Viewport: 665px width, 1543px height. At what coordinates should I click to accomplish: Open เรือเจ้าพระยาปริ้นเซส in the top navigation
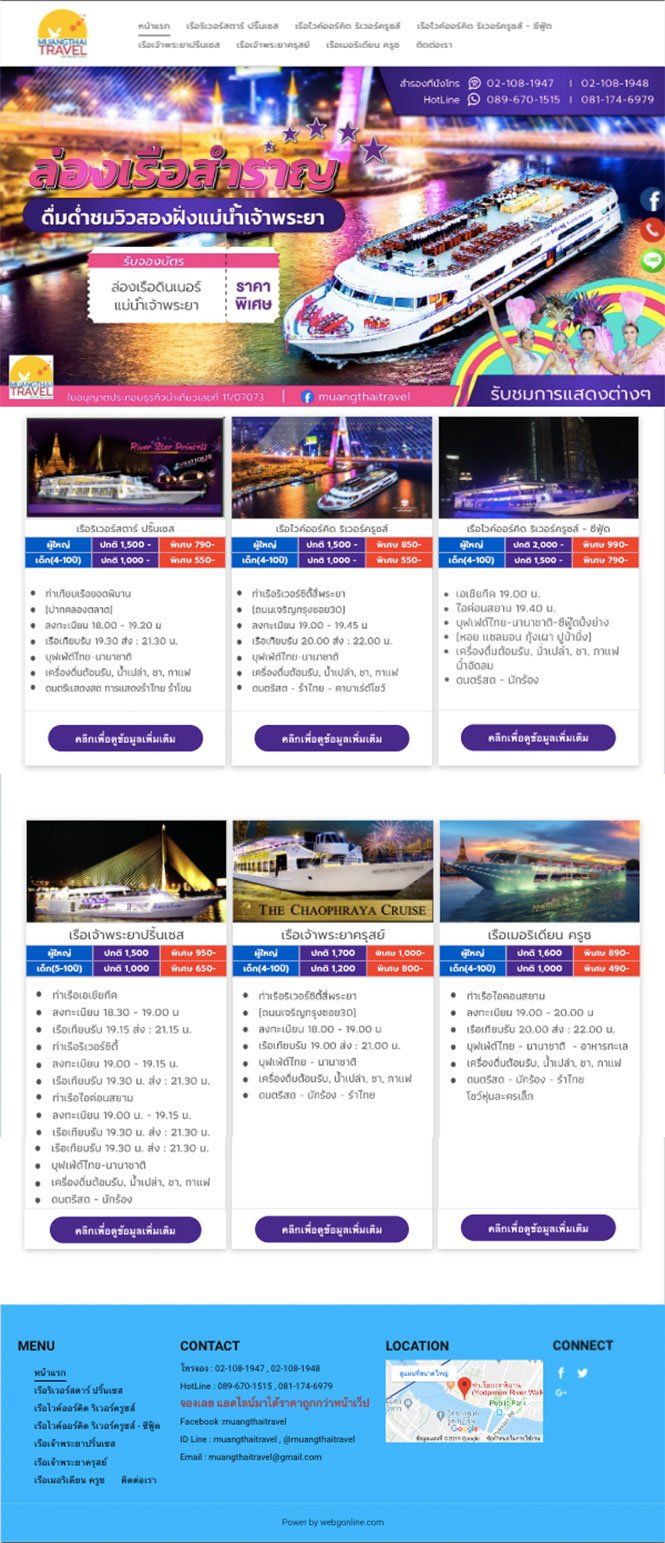pos(179,45)
